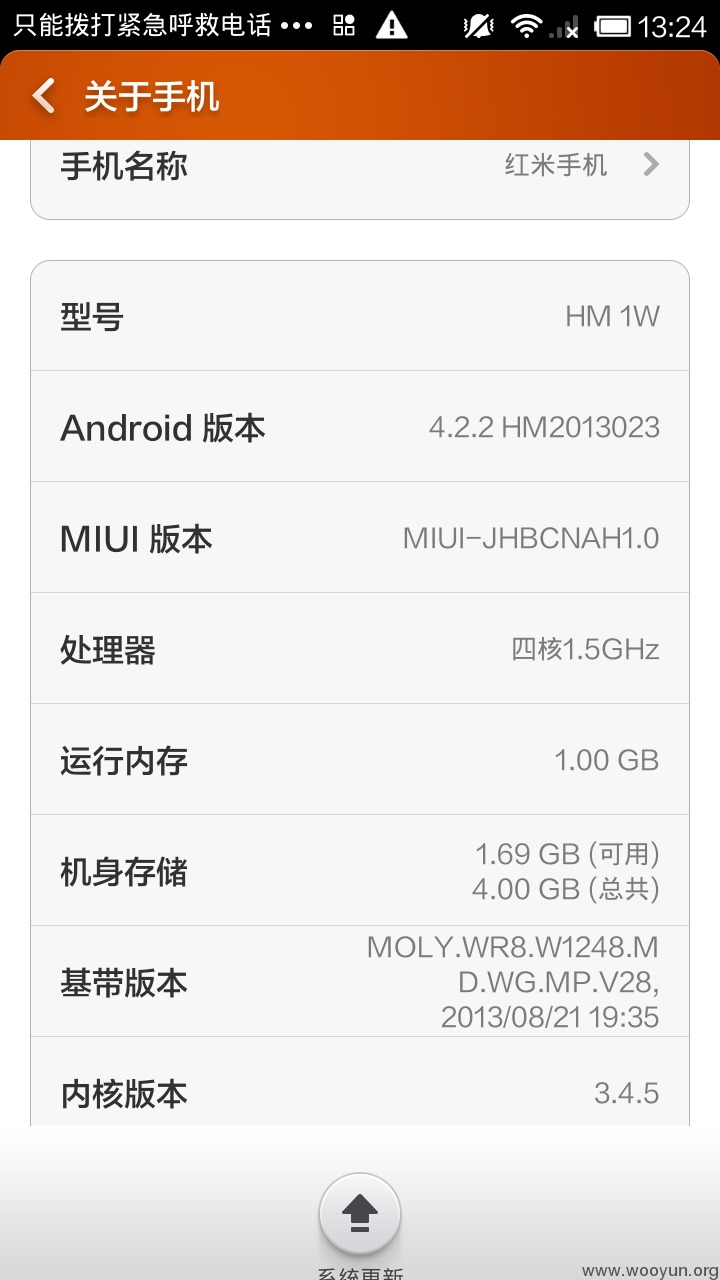Tap the 系统更新 system update button
Image resolution: width=720 pixels, height=1280 pixels.
click(360, 1214)
